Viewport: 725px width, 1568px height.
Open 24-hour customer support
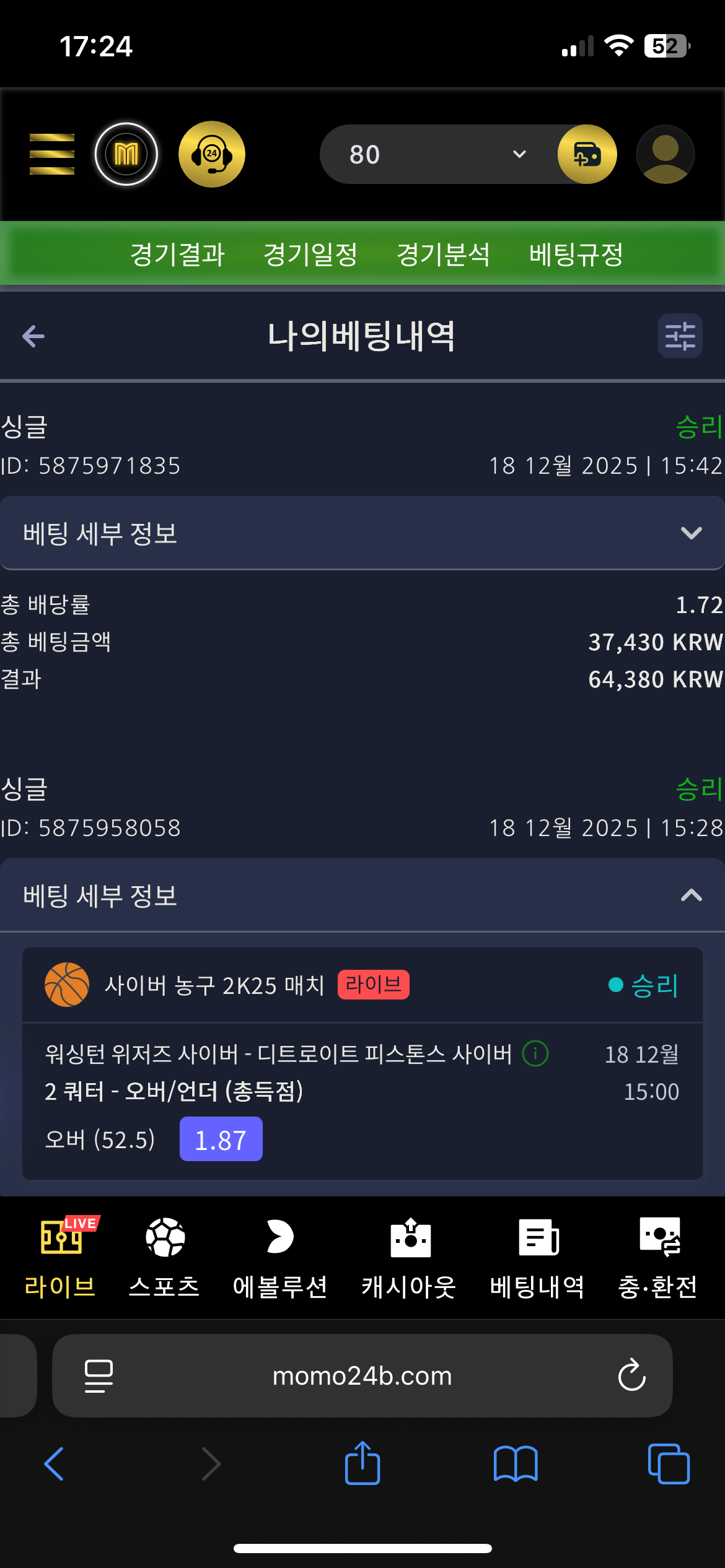(x=212, y=154)
